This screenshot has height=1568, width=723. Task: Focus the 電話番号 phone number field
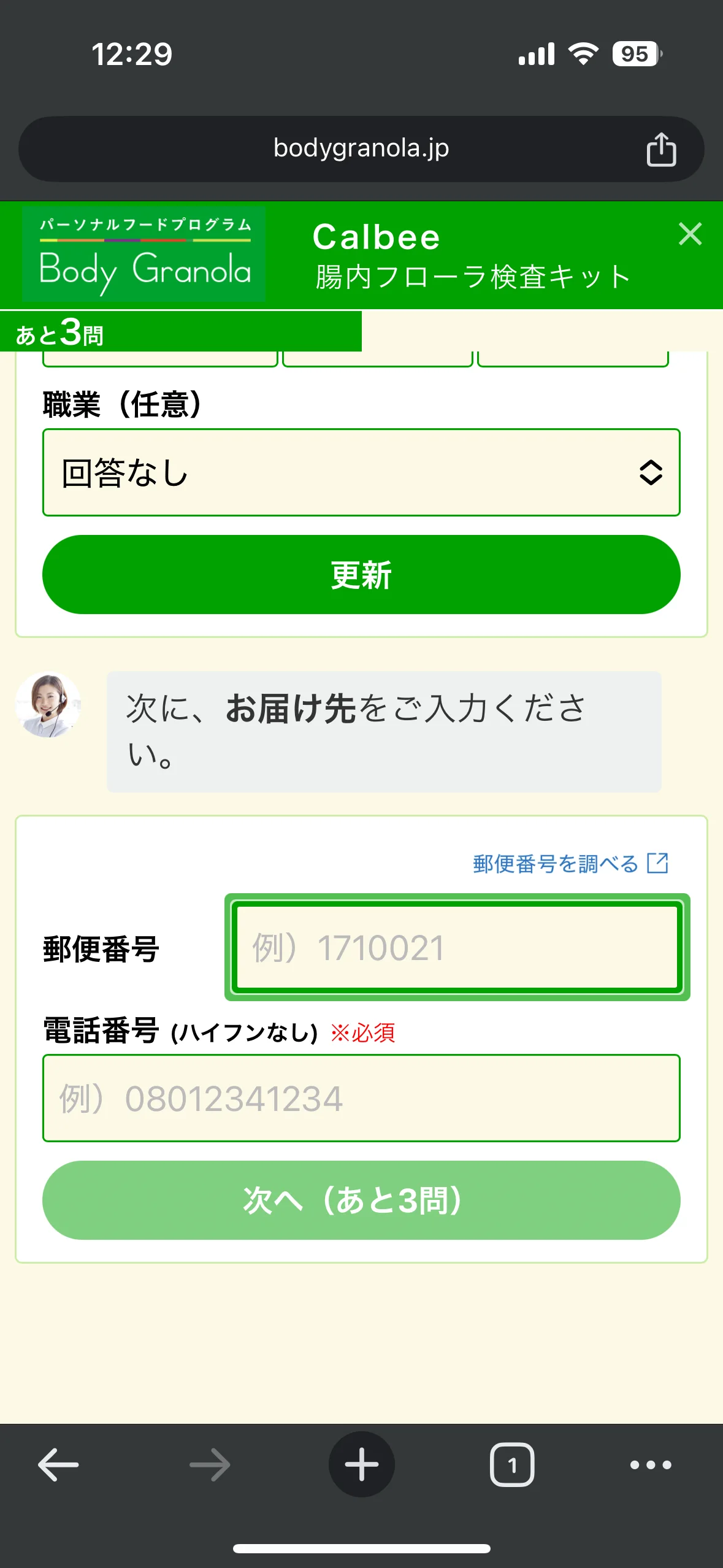(x=361, y=1098)
